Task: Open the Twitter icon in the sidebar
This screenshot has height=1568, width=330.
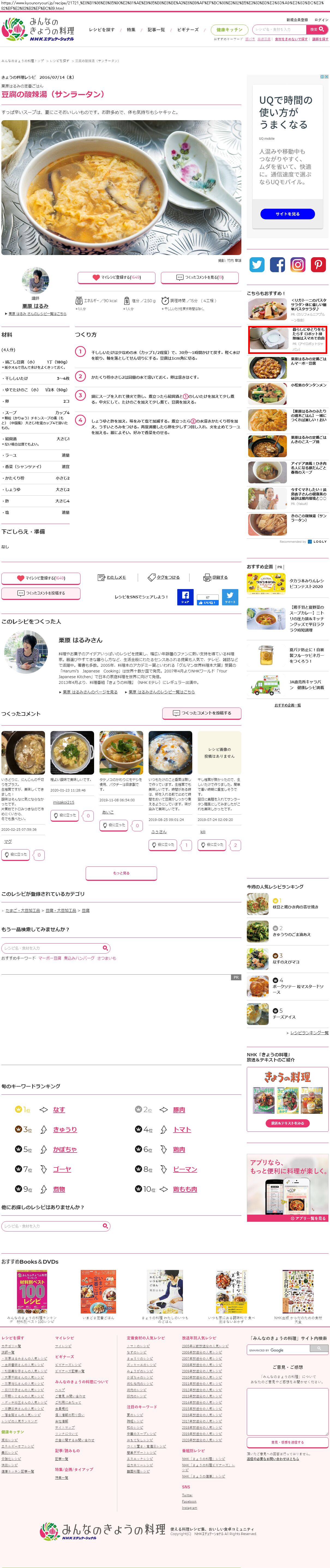Action: point(257,264)
